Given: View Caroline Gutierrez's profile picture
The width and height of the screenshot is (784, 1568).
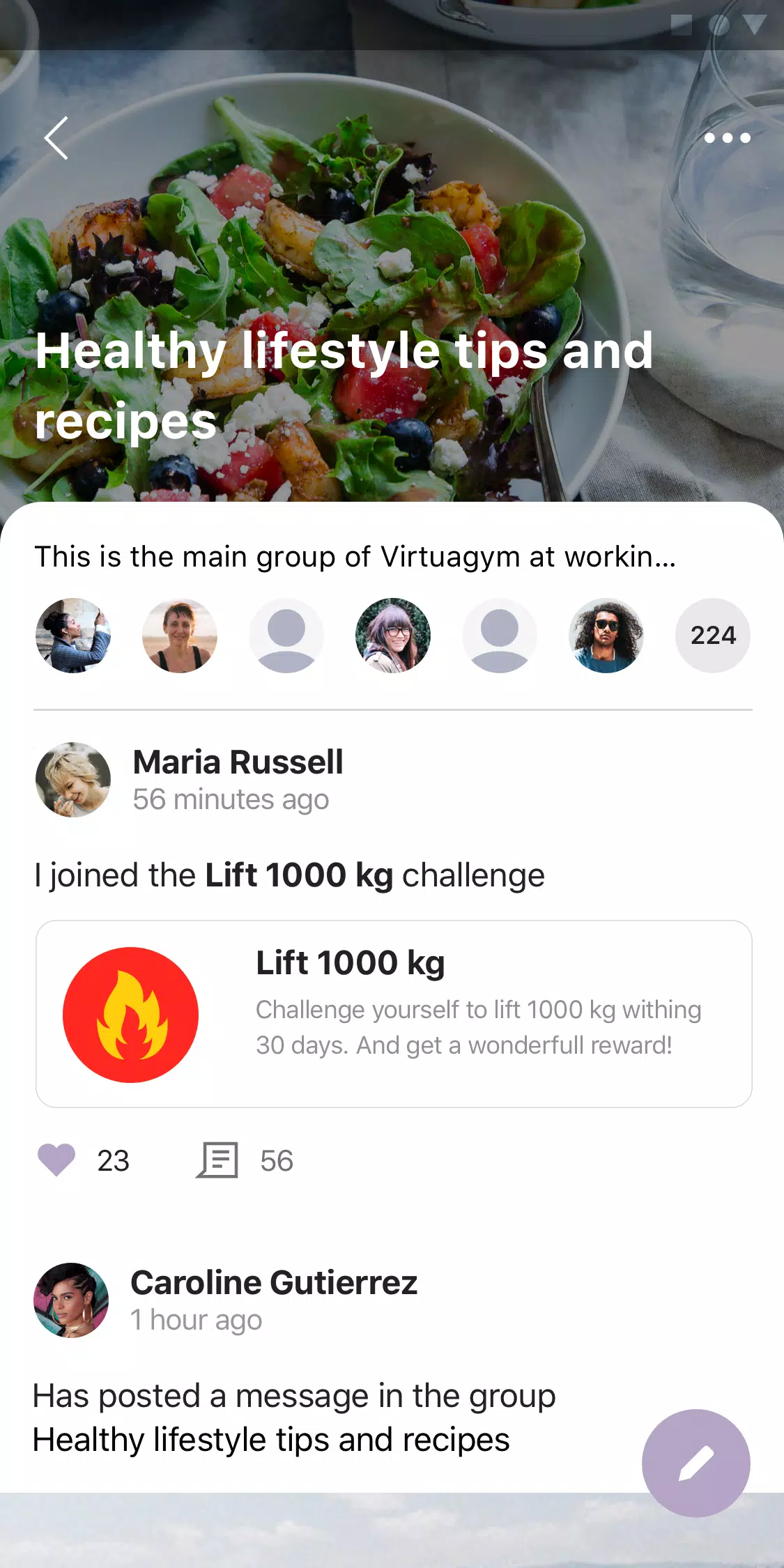Looking at the screenshot, I should pyautogui.click(x=71, y=1300).
